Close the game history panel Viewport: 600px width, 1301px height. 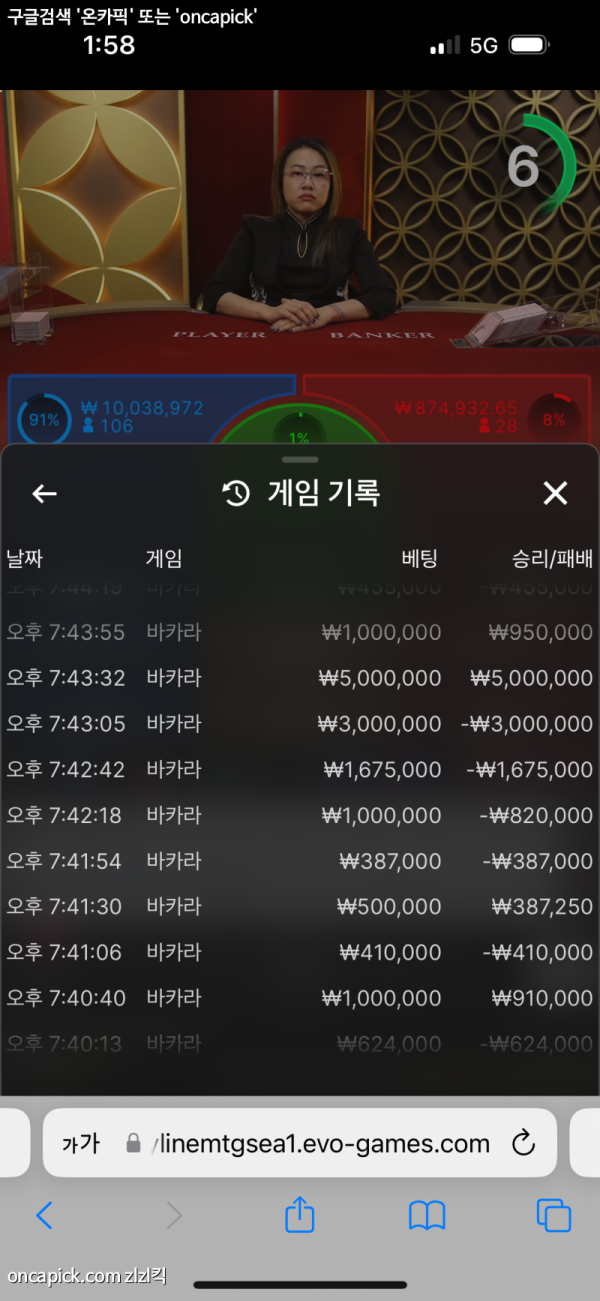tap(555, 493)
